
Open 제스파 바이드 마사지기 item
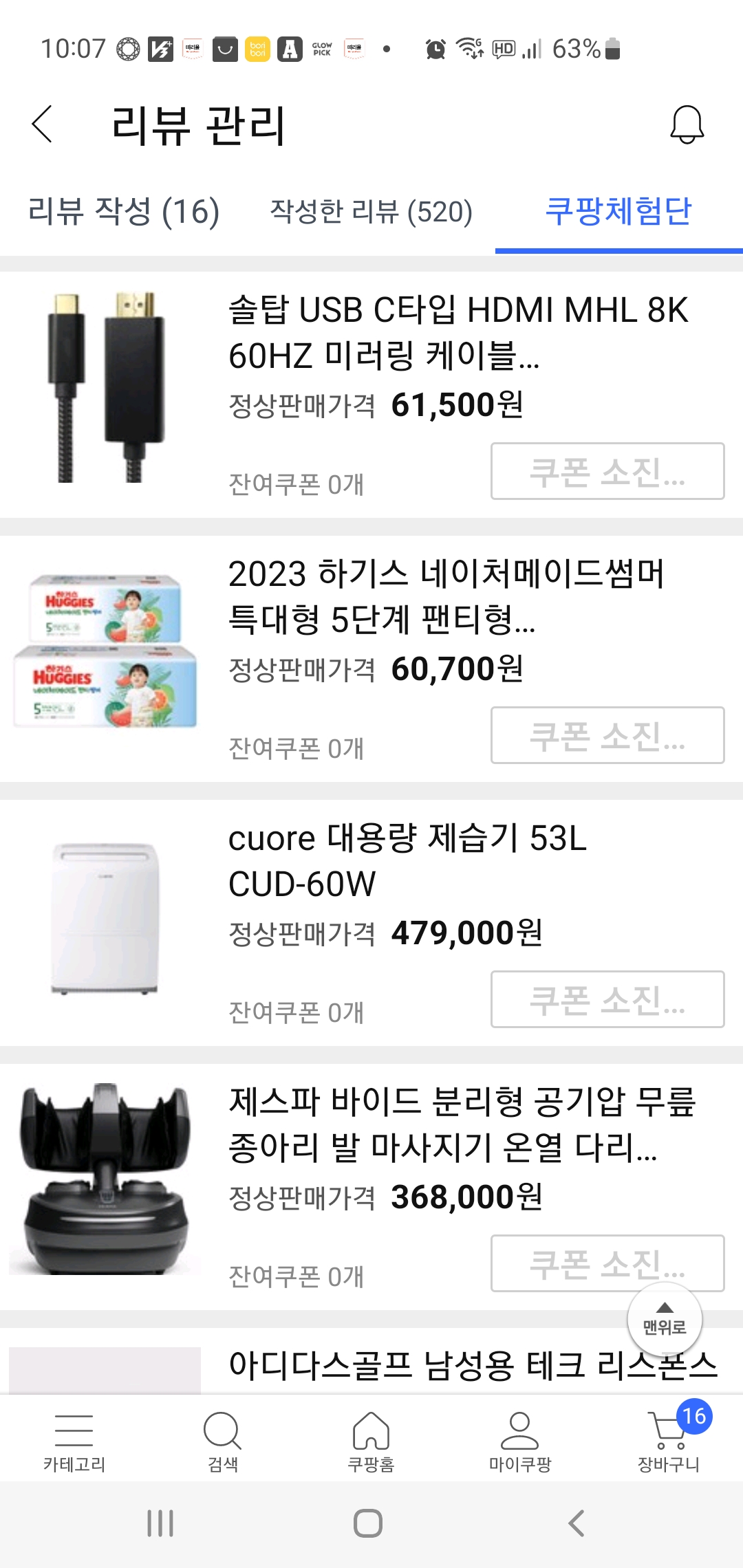tap(461, 1124)
